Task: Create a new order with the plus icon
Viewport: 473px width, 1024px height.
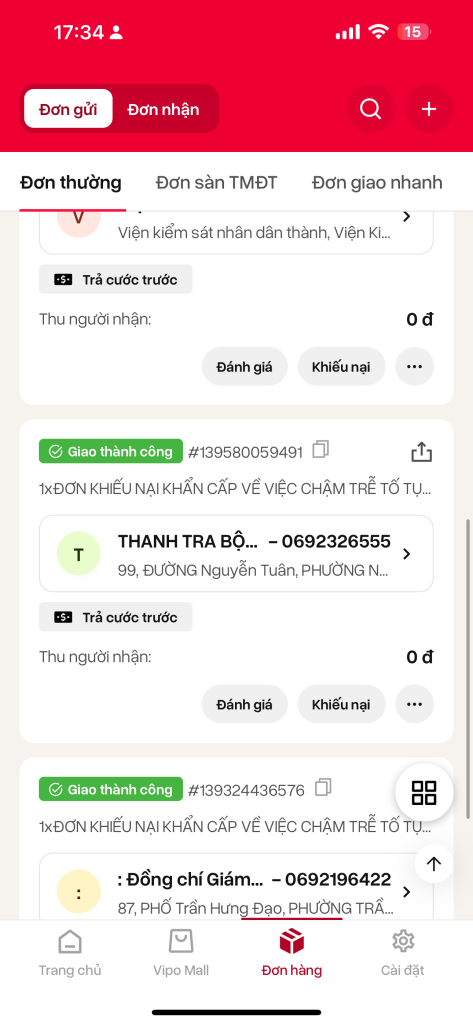Action: 429,109
